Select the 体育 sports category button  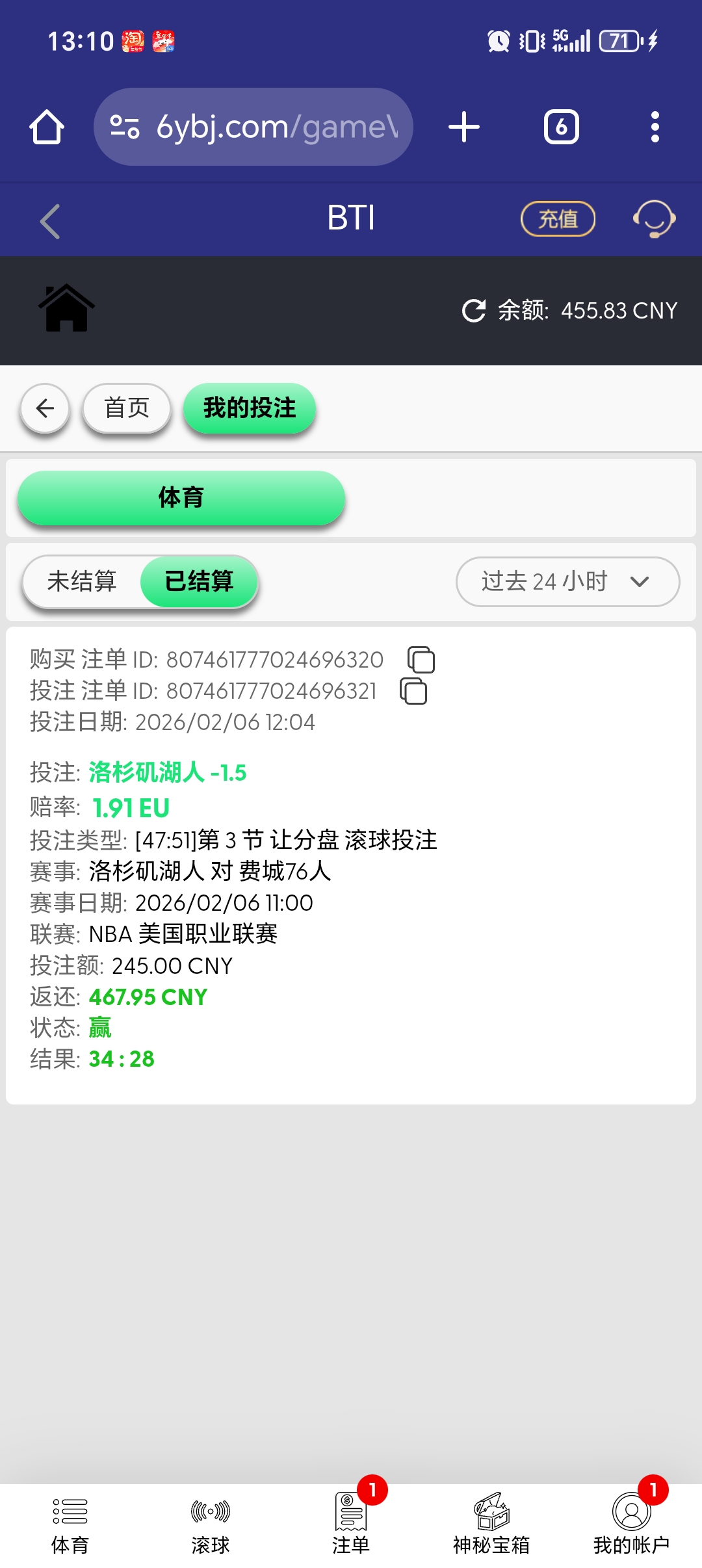[x=181, y=498]
